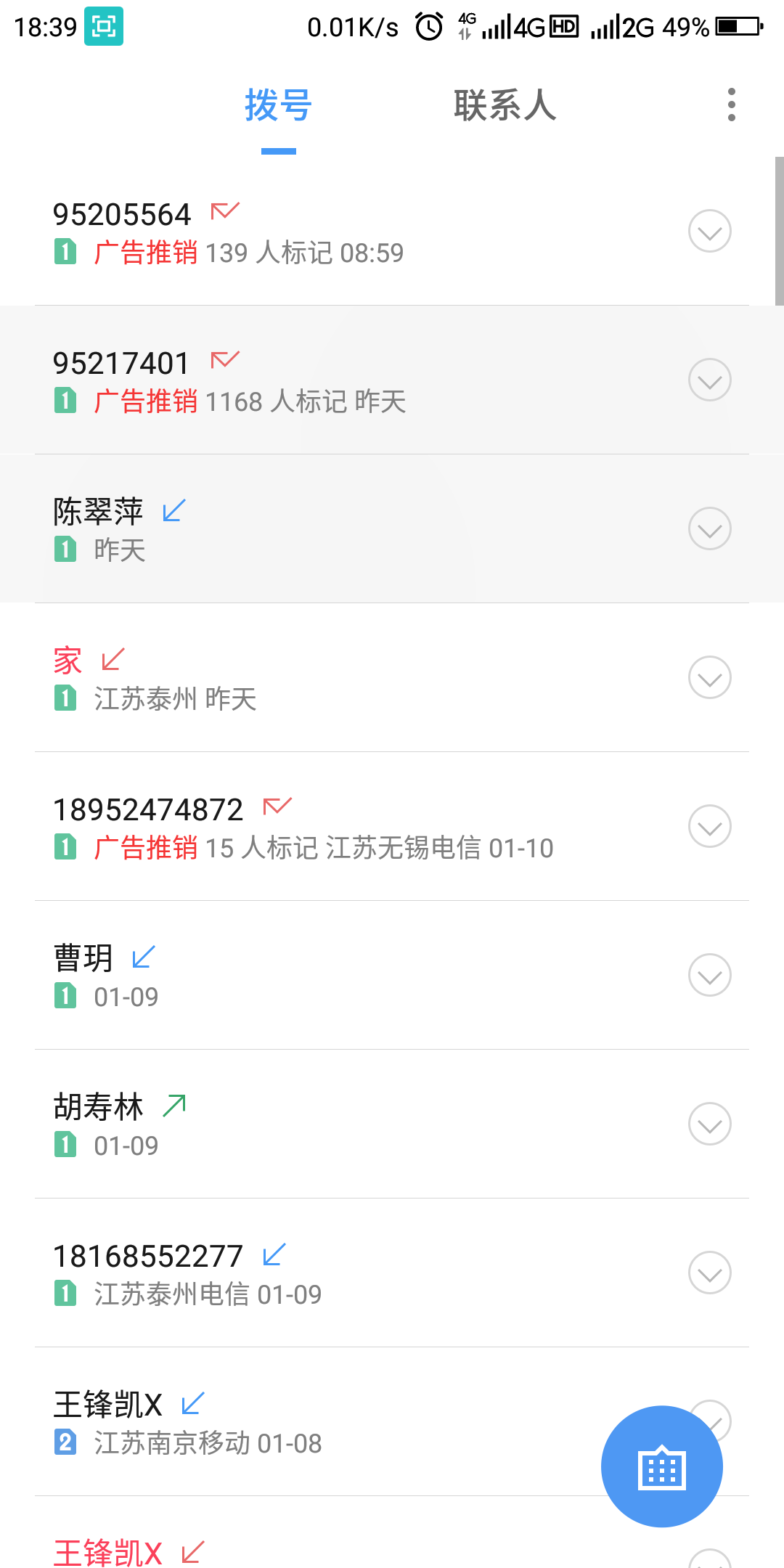Open the three-dot overflow menu
The image size is (784, 1568).
coord(732,105)
